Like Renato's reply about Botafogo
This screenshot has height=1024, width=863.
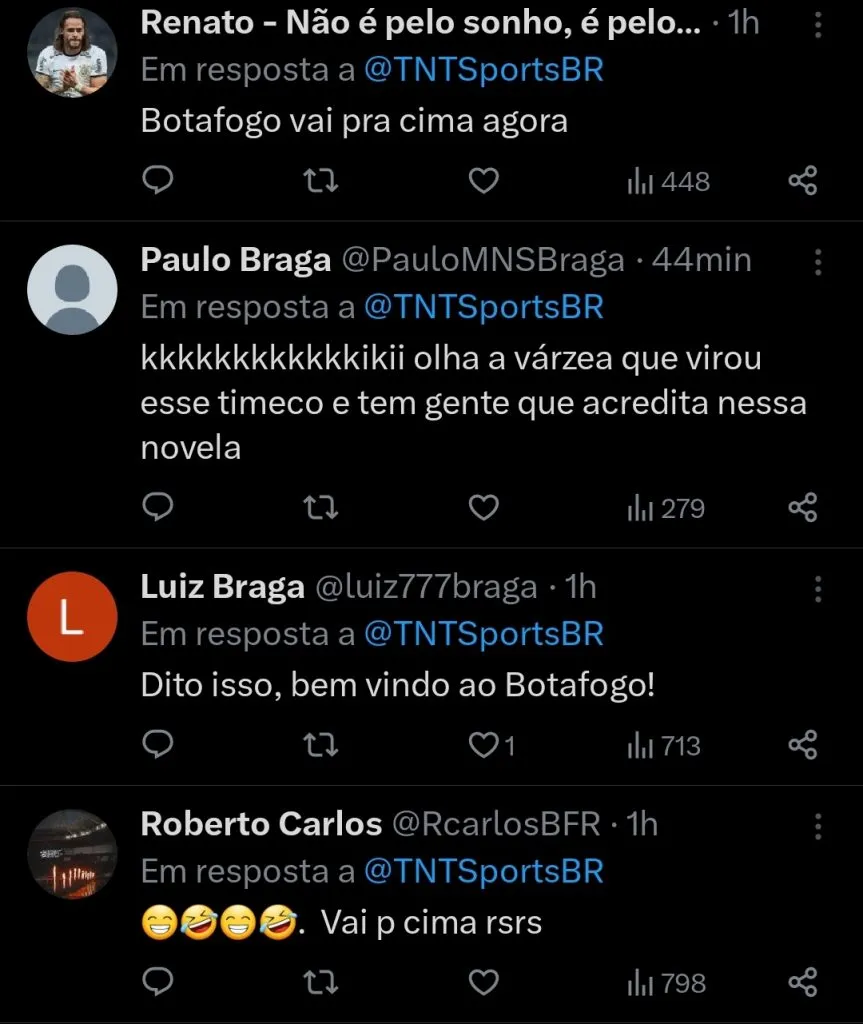483,181
